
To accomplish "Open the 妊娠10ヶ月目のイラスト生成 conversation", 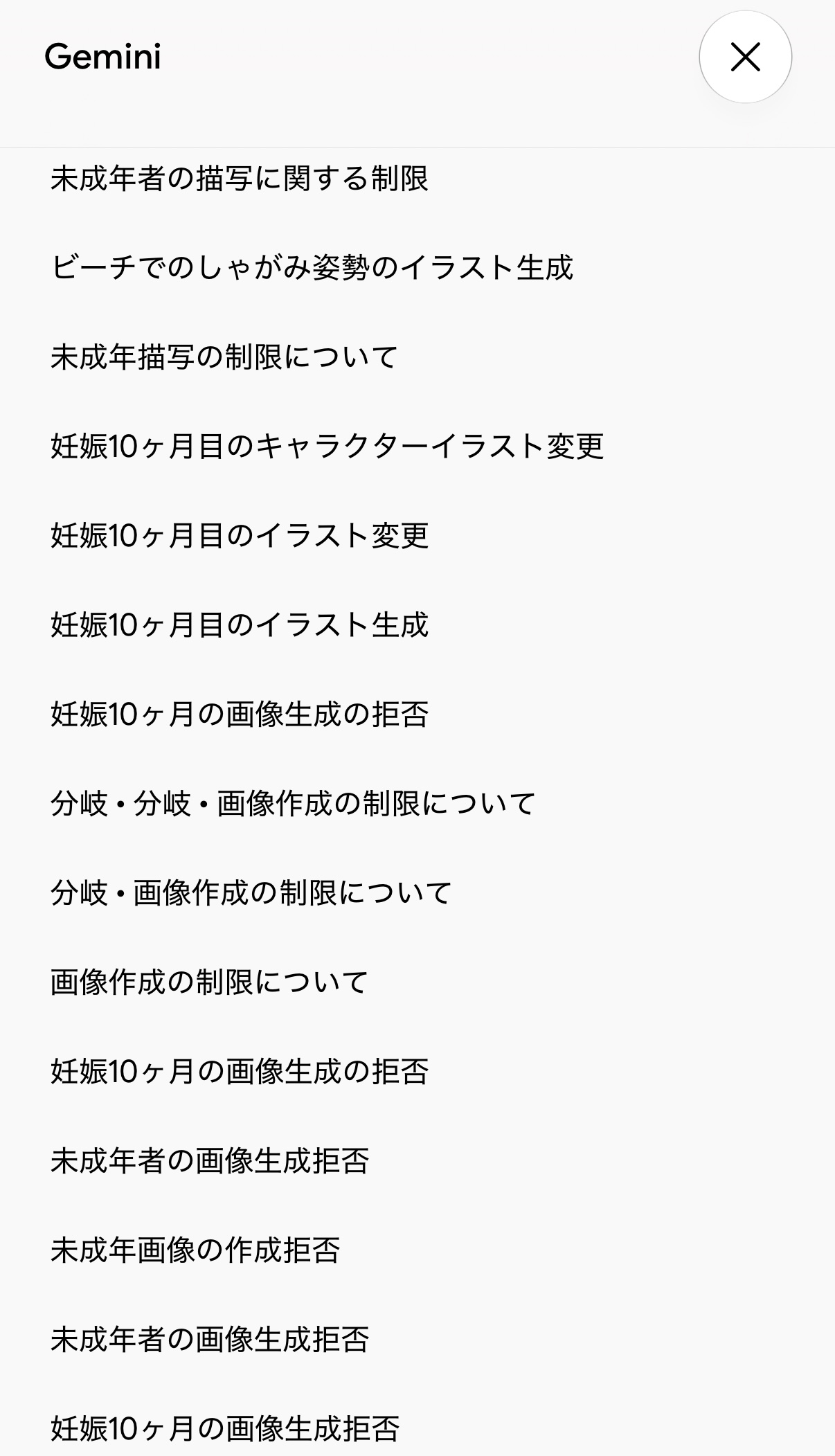I will (417, 625).
